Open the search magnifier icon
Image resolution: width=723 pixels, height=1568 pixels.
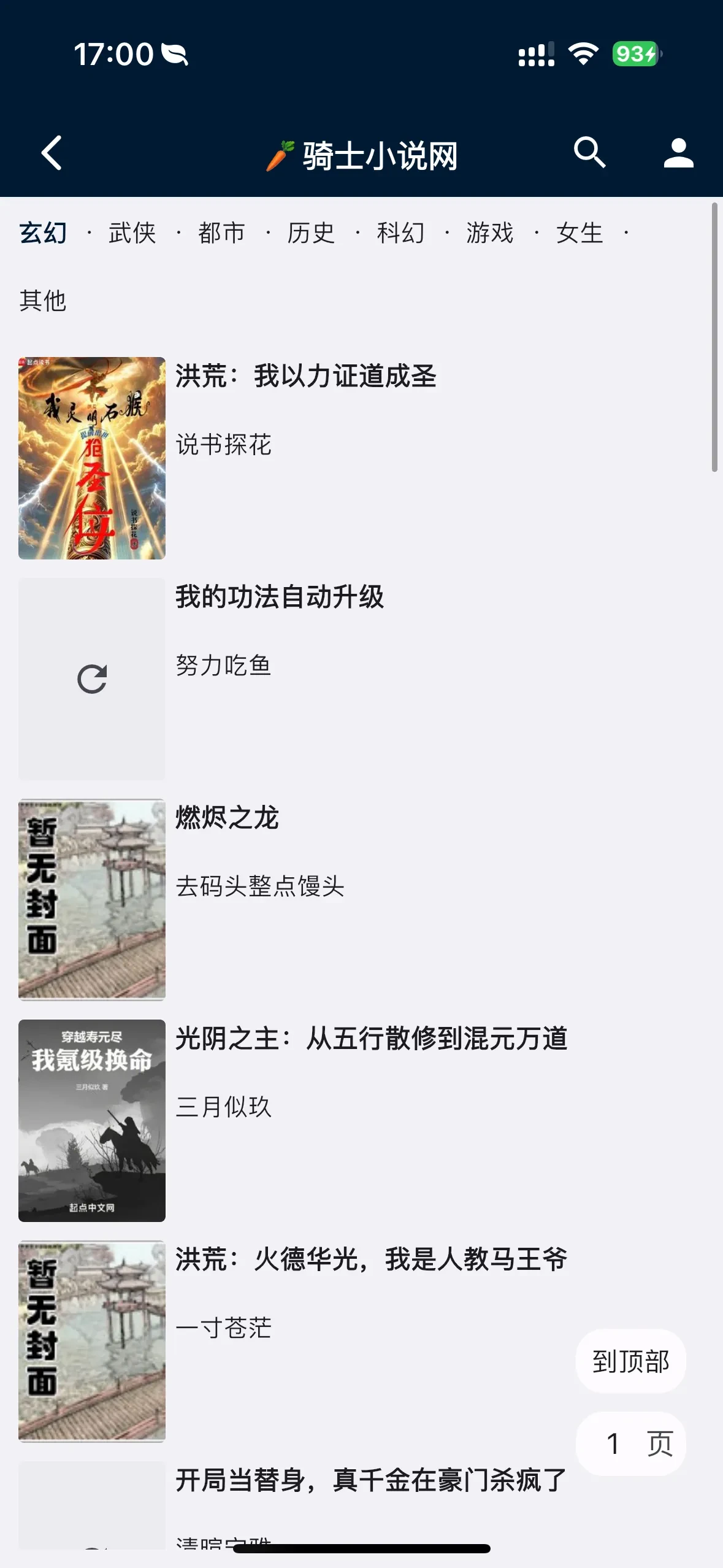click(589, 152)
